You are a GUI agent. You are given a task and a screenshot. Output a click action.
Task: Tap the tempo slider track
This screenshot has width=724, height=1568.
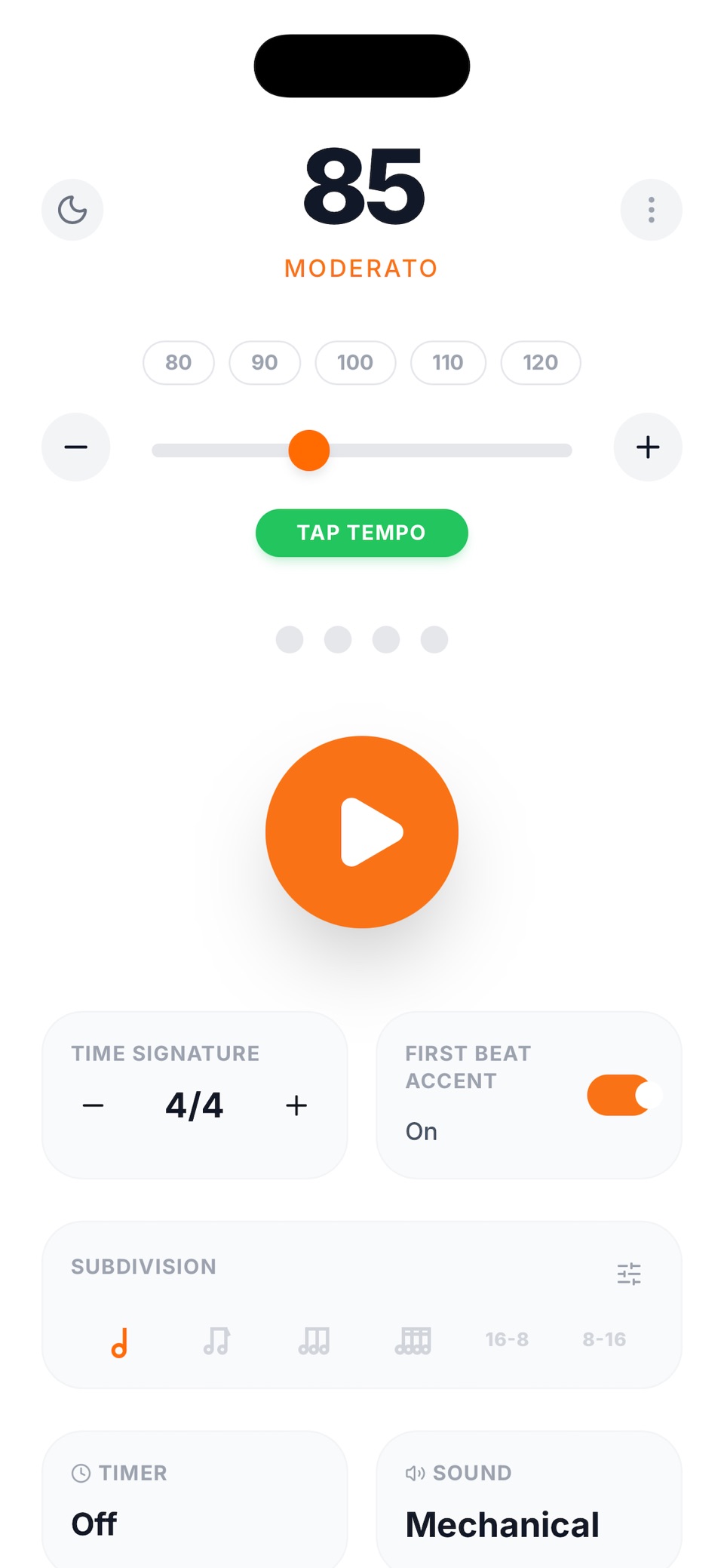pos(362,450)
